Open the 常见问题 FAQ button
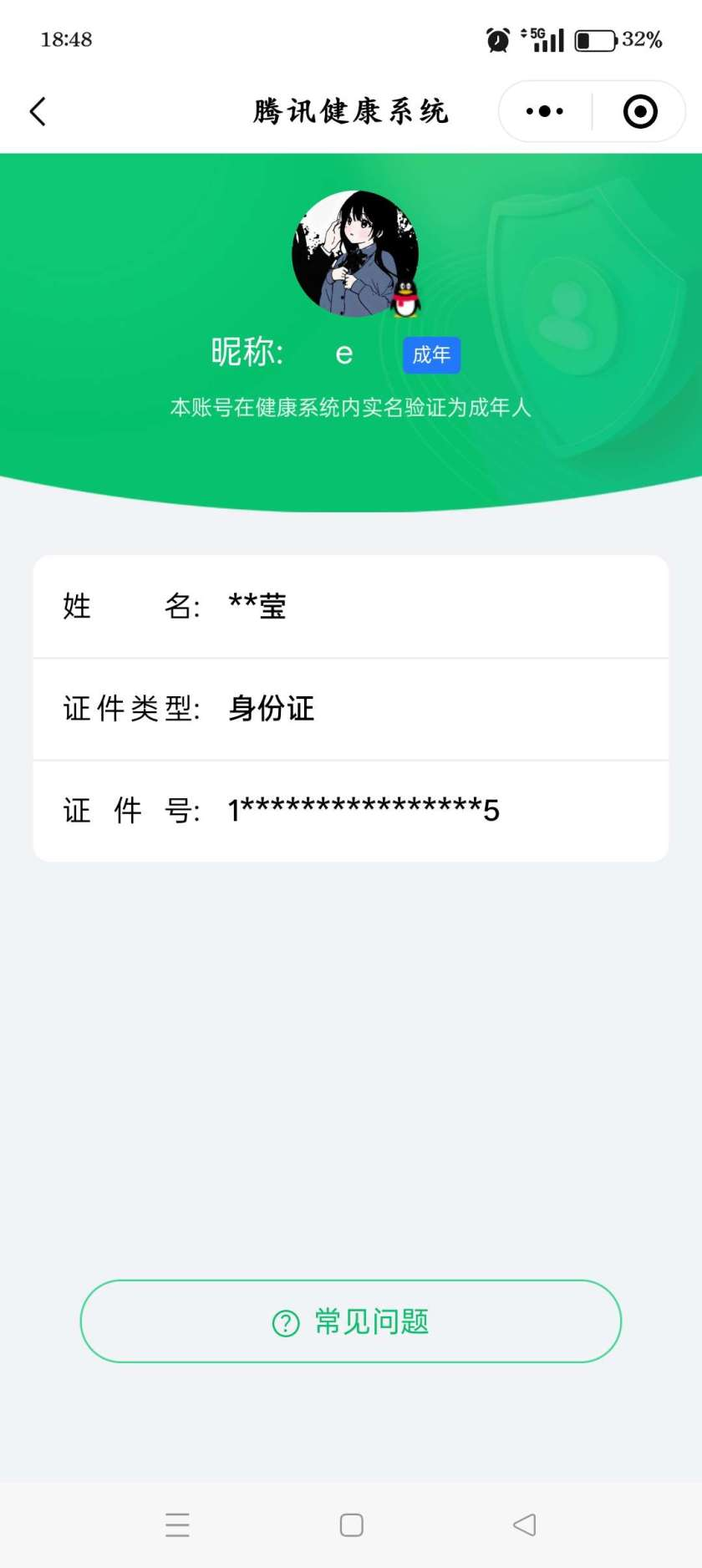The height and width of the screenshot is (1568, 702). [x=351, y=1321]
